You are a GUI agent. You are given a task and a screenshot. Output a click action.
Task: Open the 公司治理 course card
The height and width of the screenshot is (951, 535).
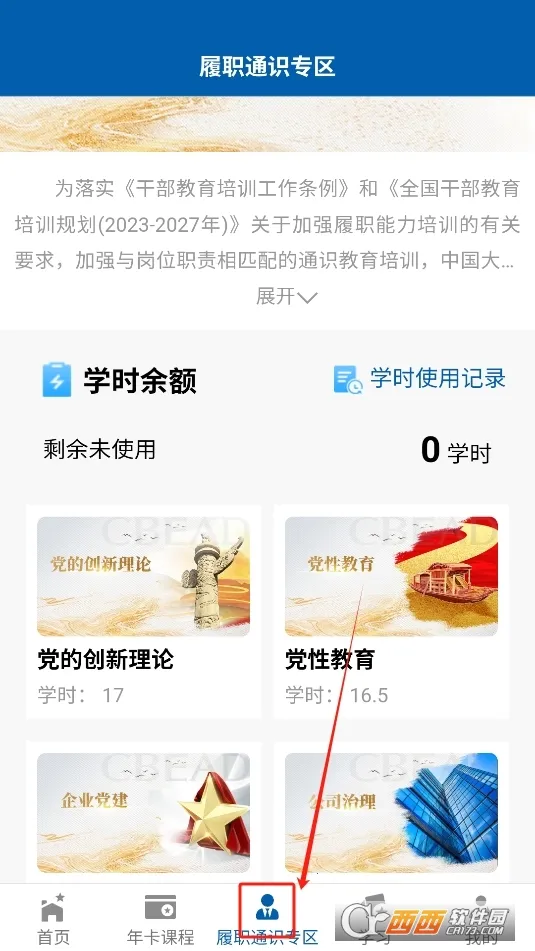pyautogui.click(x=391, y=813)
